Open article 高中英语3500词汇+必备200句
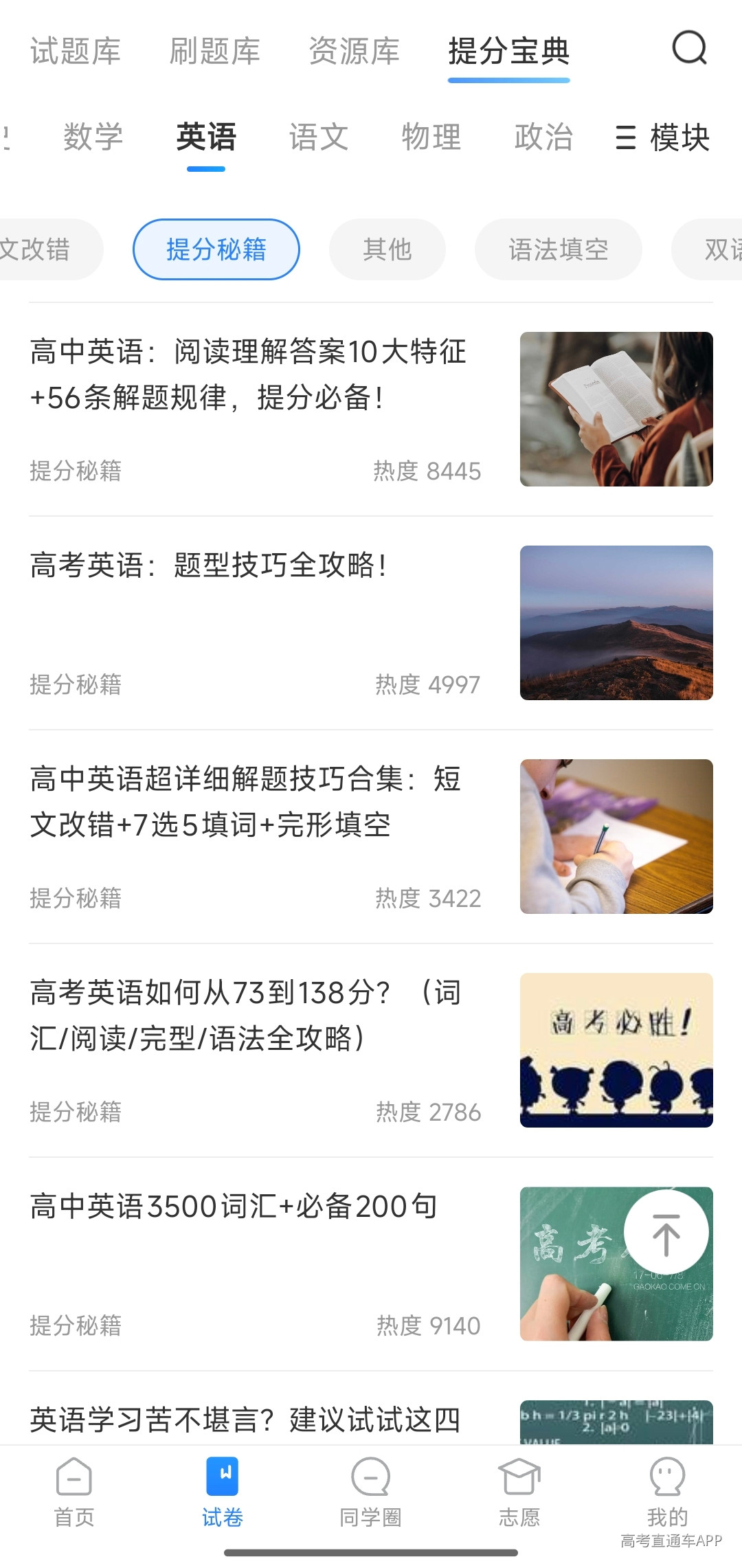Screen dimensions: 742x1568 click(x=371, y=1264)
